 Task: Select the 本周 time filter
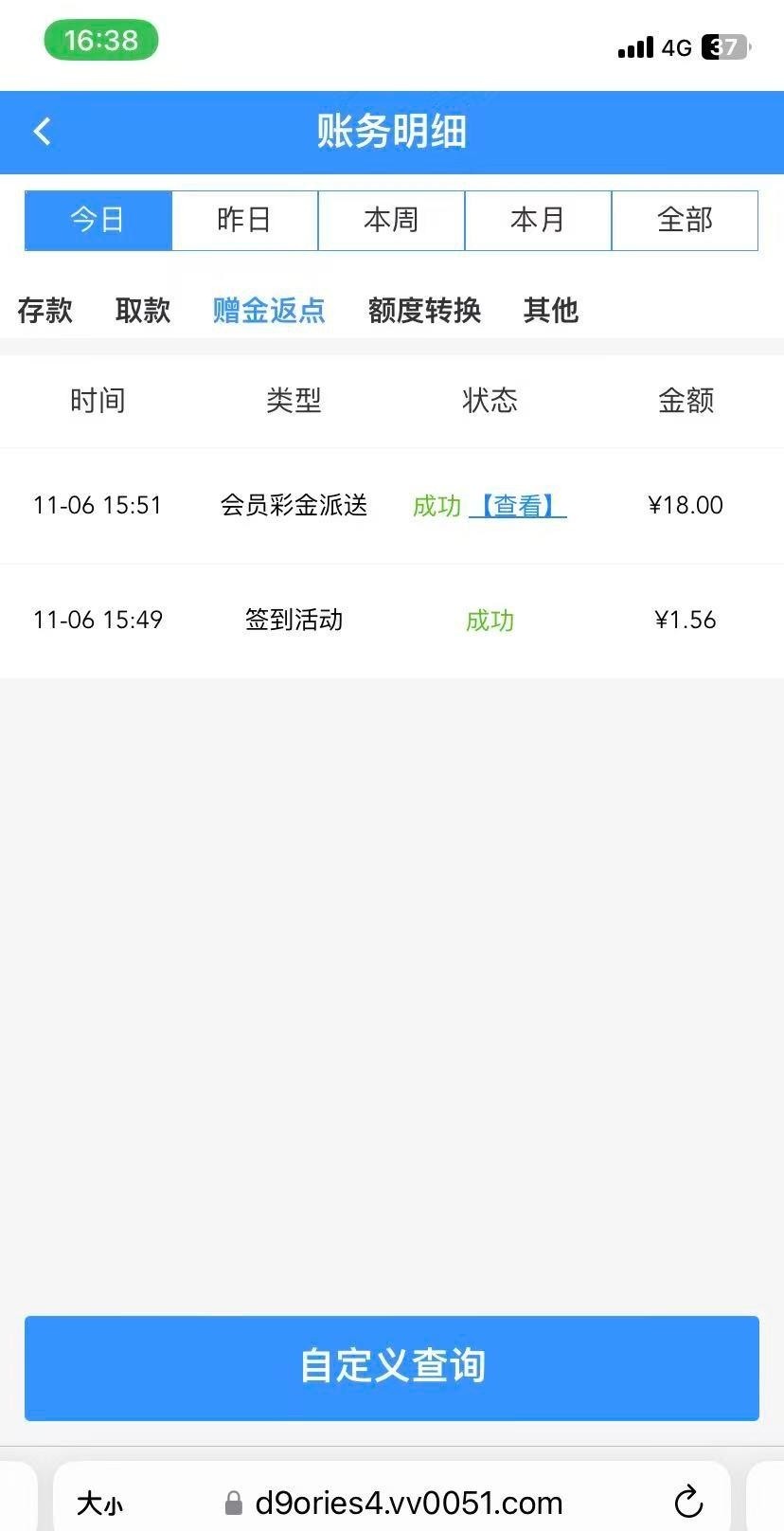[x=391, y=220]
